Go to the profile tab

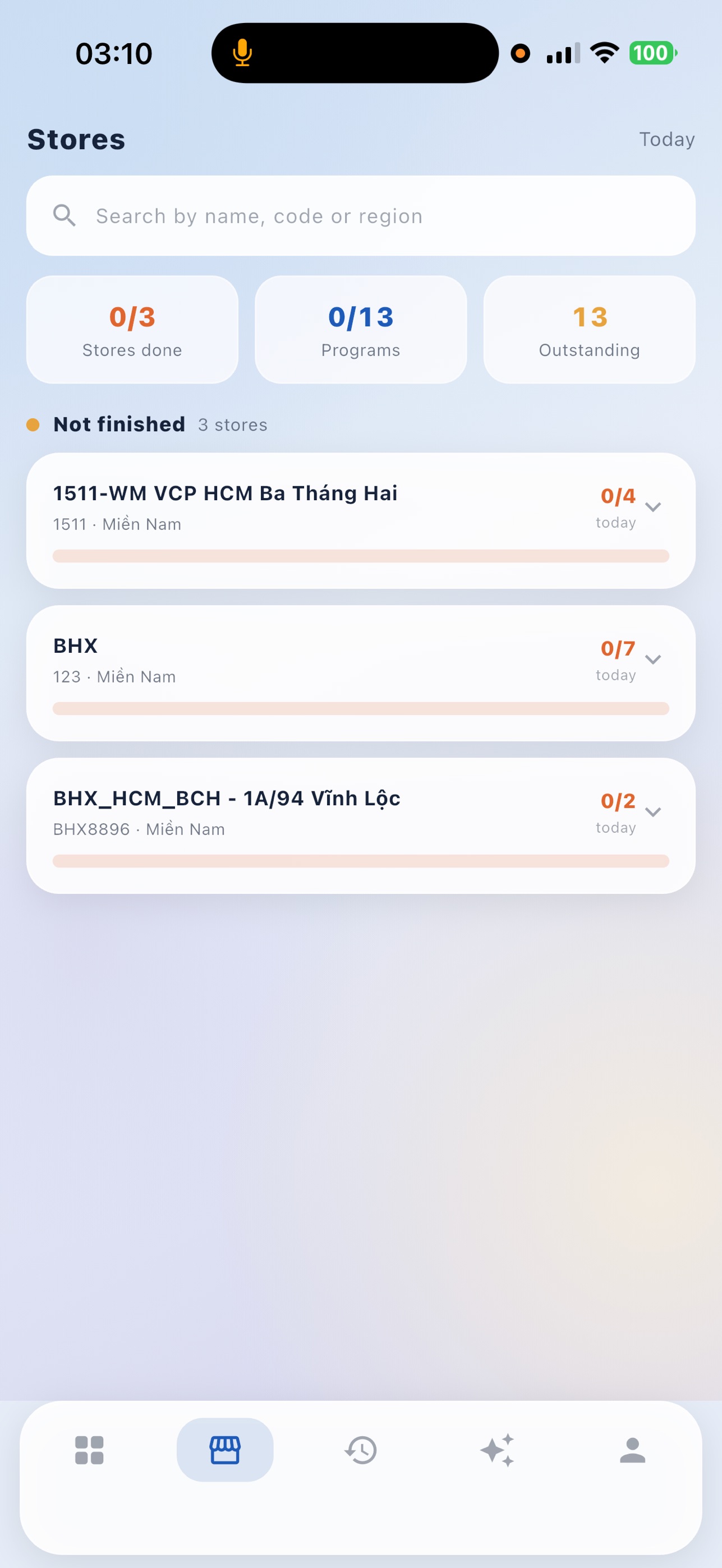(x=632, y=1450)
